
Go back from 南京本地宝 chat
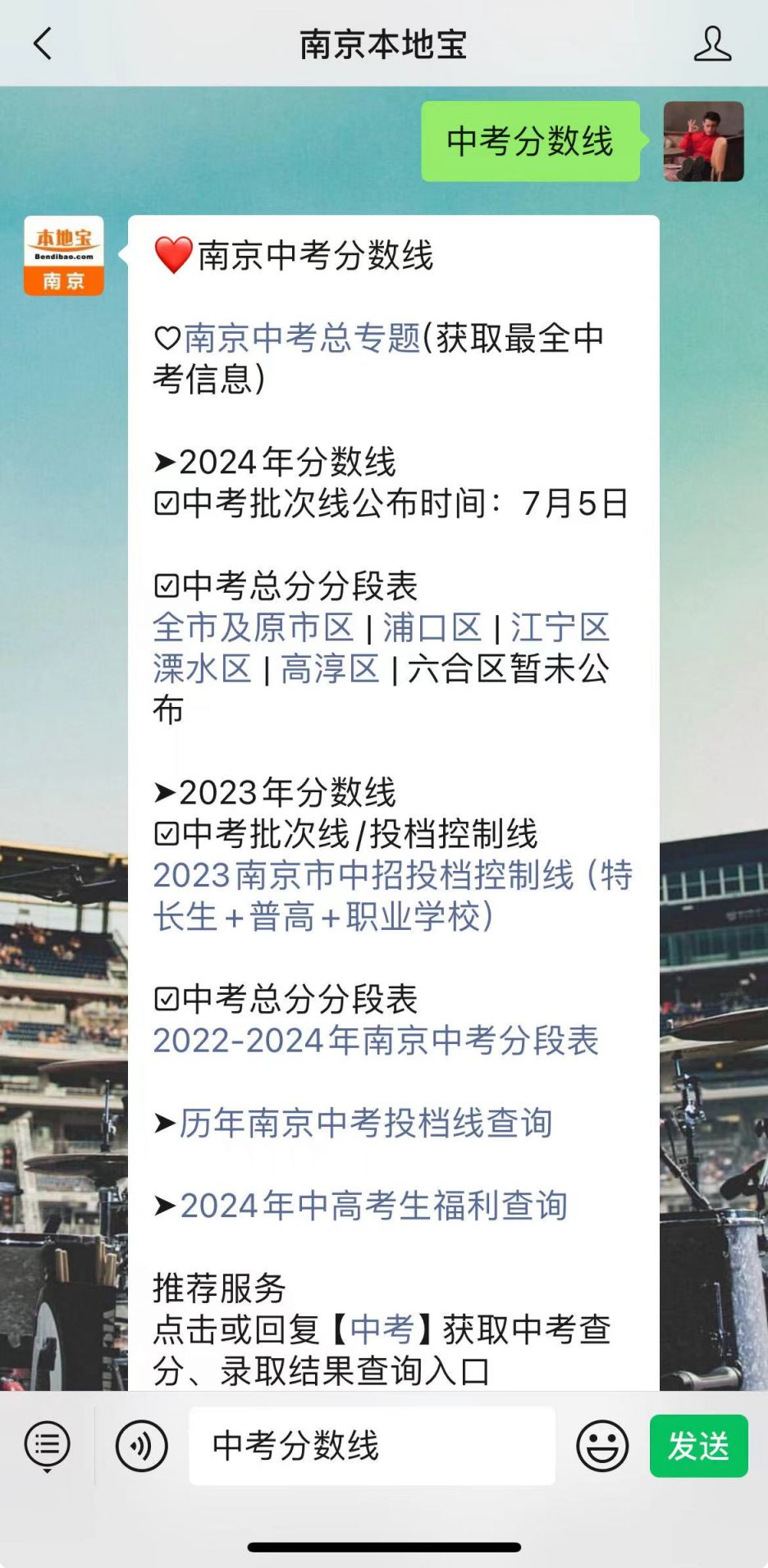(x=43, y=43)
